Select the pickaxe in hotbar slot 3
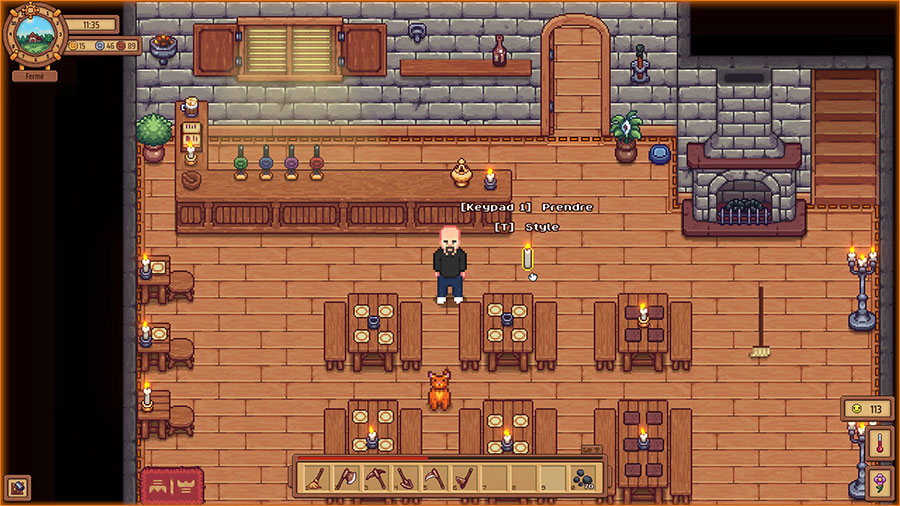This screenshot has height=506, width=900. point(376,478)
